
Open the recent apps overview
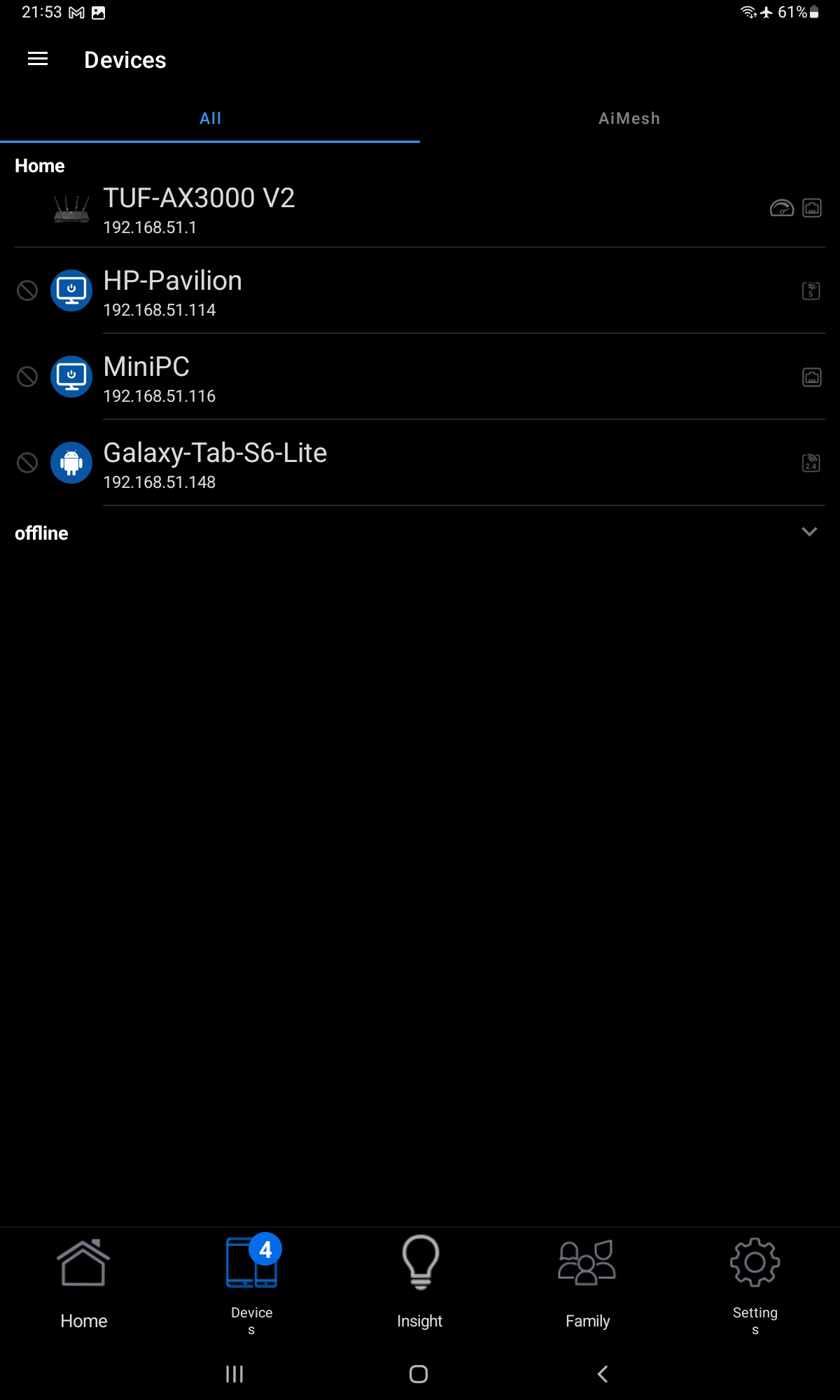234,1373
